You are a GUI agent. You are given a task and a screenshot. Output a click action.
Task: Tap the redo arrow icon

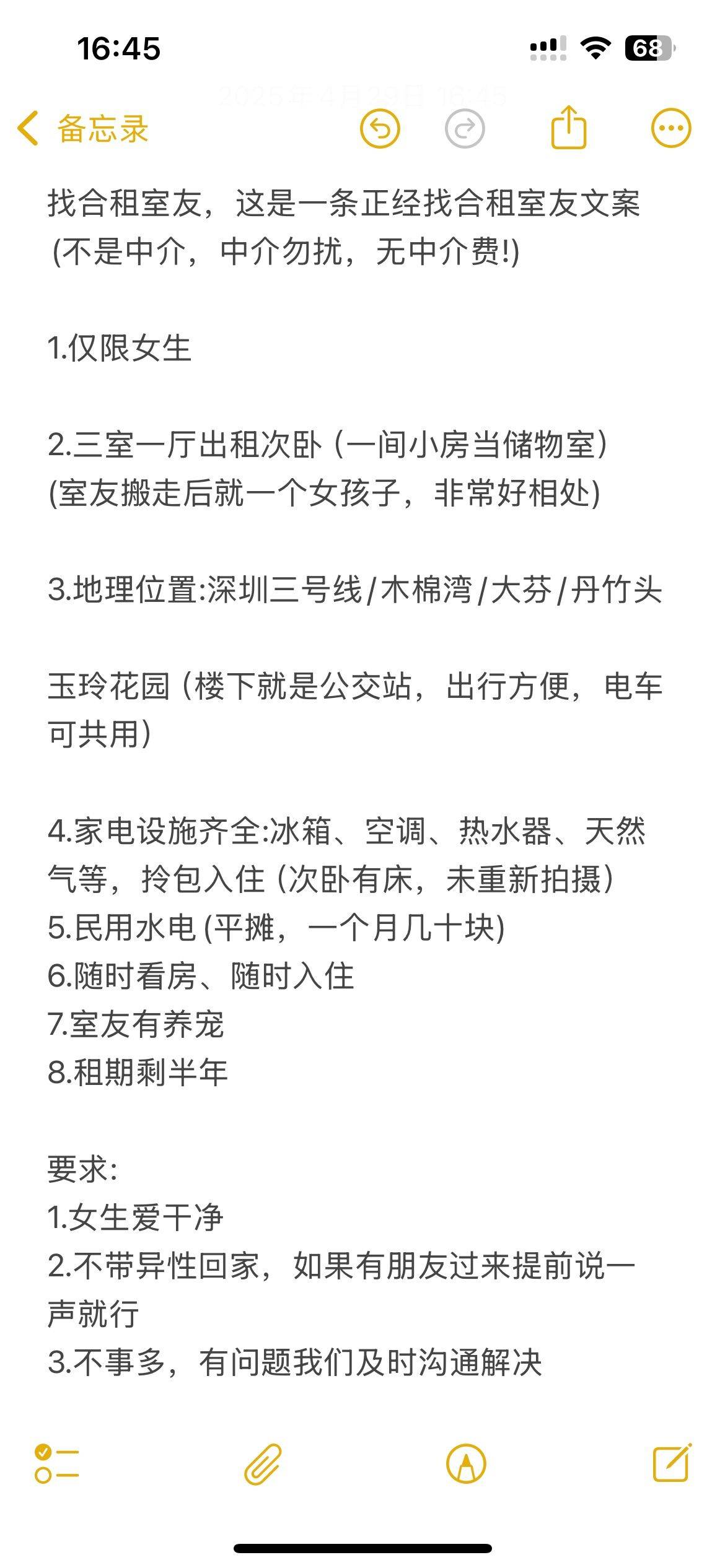point(465,129)
